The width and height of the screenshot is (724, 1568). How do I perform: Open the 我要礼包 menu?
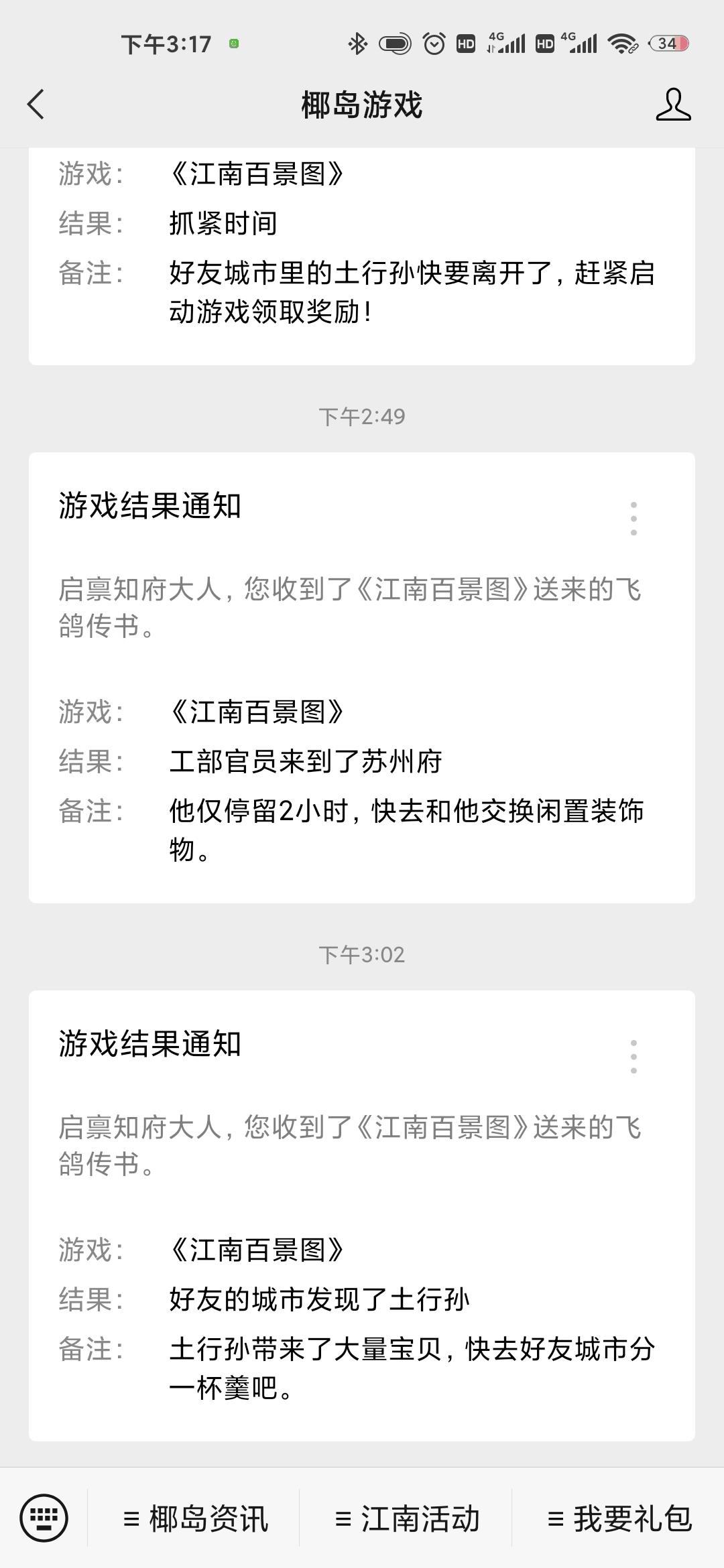pos(619,1518)
